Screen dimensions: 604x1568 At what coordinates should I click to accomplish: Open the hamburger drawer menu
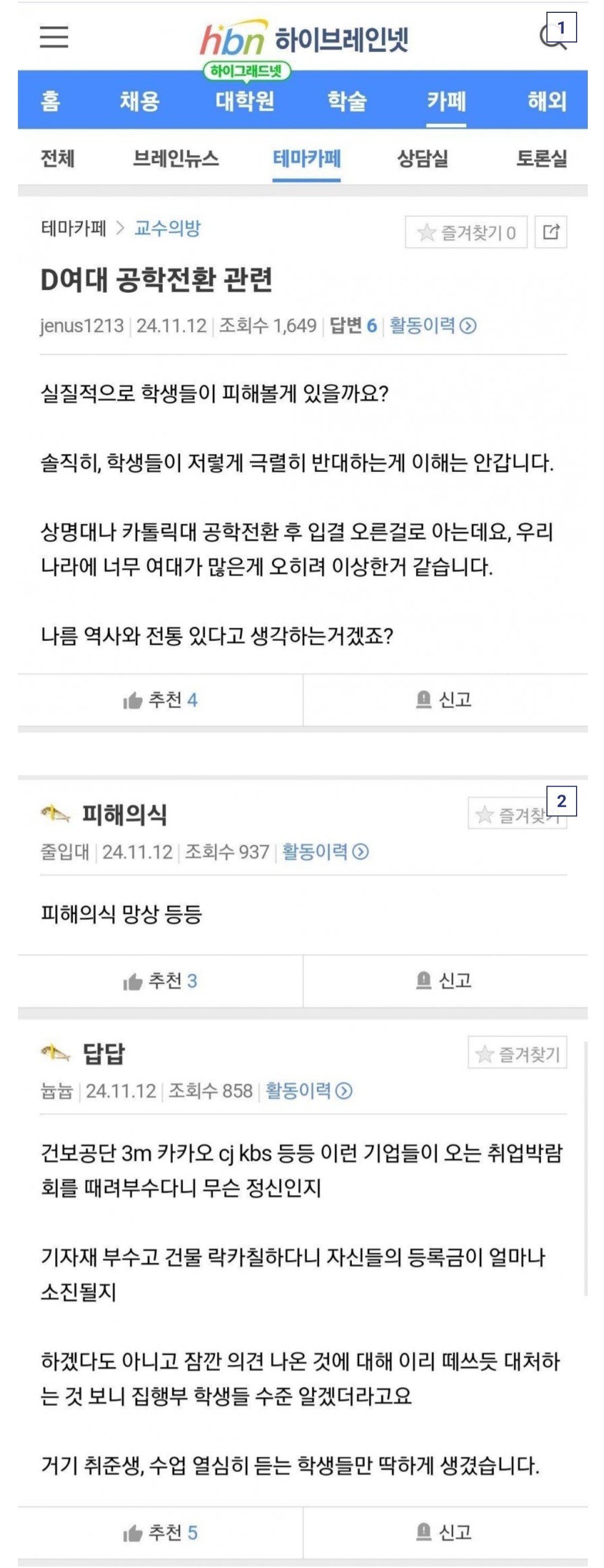click(54, 37)
